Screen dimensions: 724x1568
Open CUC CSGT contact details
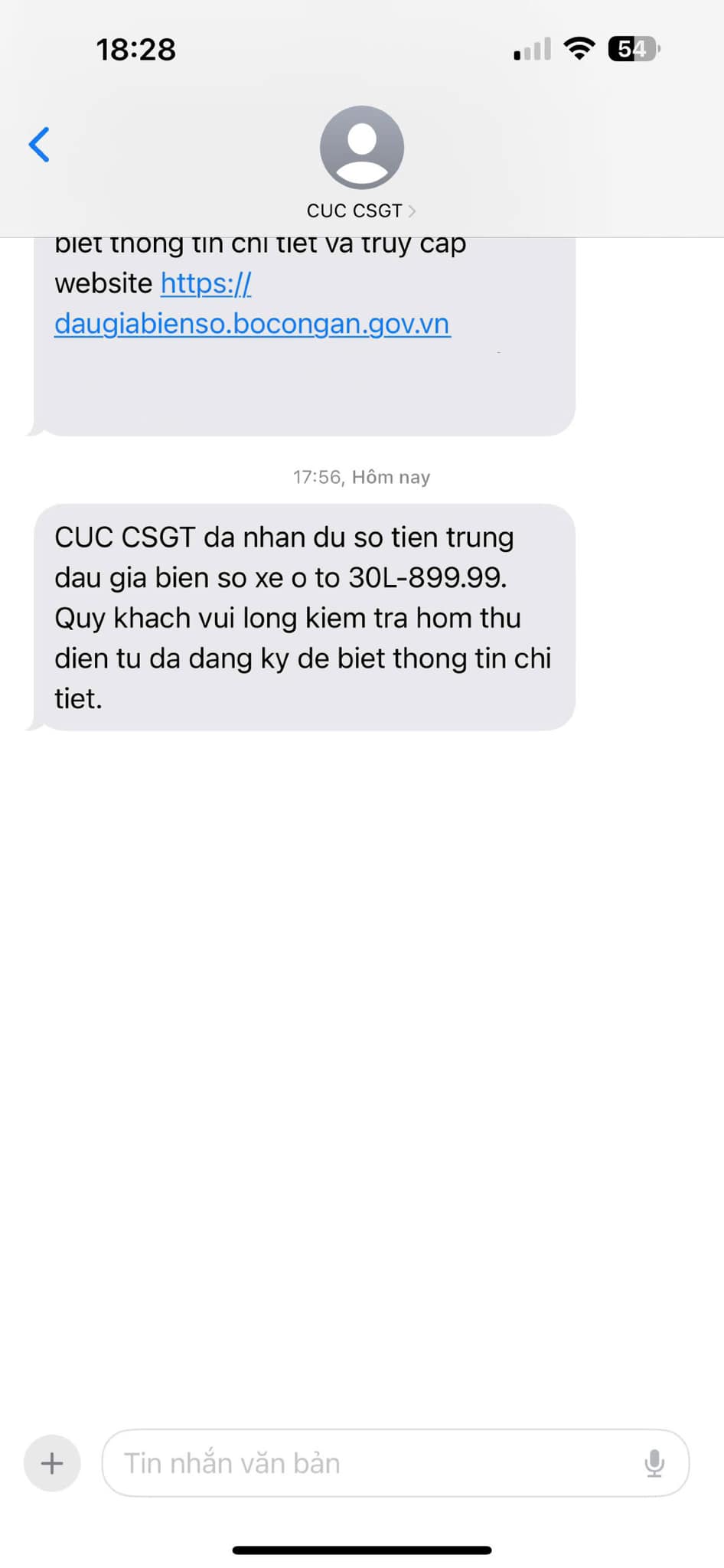(361, 161)
